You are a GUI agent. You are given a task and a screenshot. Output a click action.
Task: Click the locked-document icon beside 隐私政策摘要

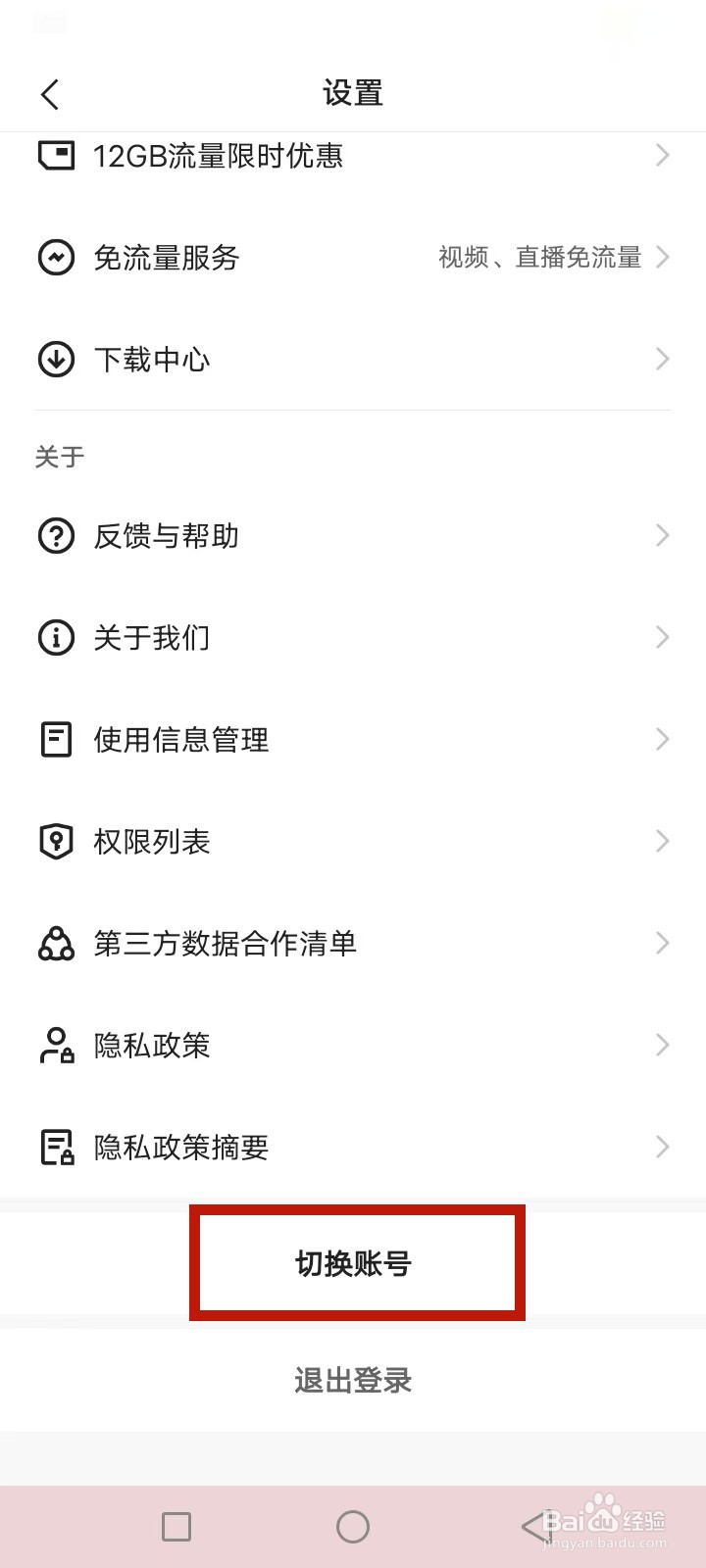click(57, 1147)
